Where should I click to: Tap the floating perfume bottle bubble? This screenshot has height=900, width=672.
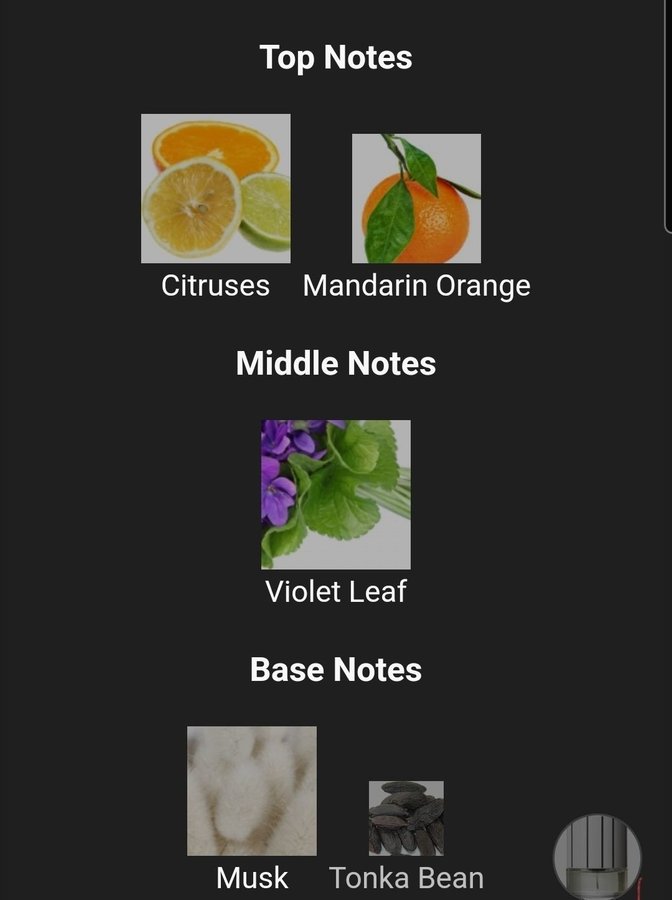(598, 857)
